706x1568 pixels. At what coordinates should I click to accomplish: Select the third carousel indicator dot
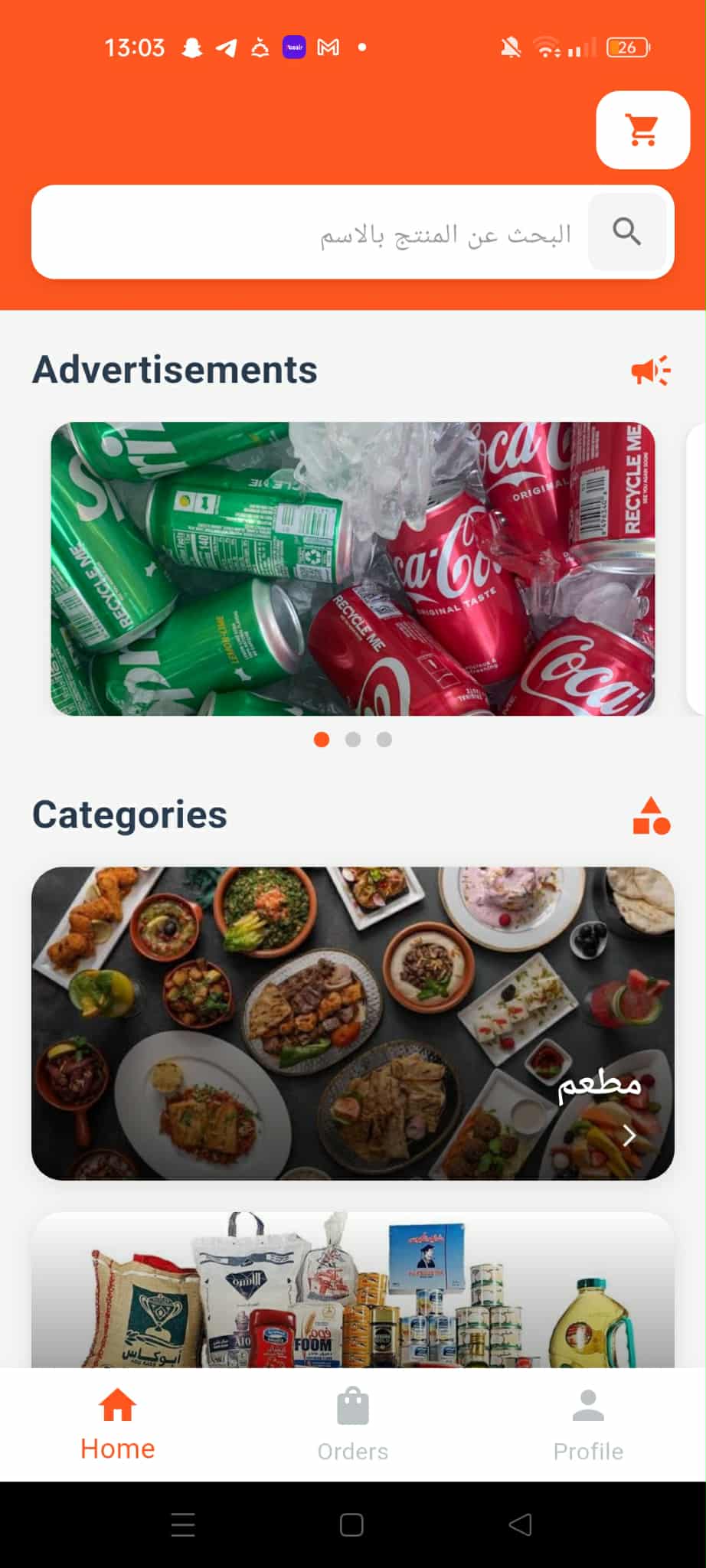click(x=384, y=740)
